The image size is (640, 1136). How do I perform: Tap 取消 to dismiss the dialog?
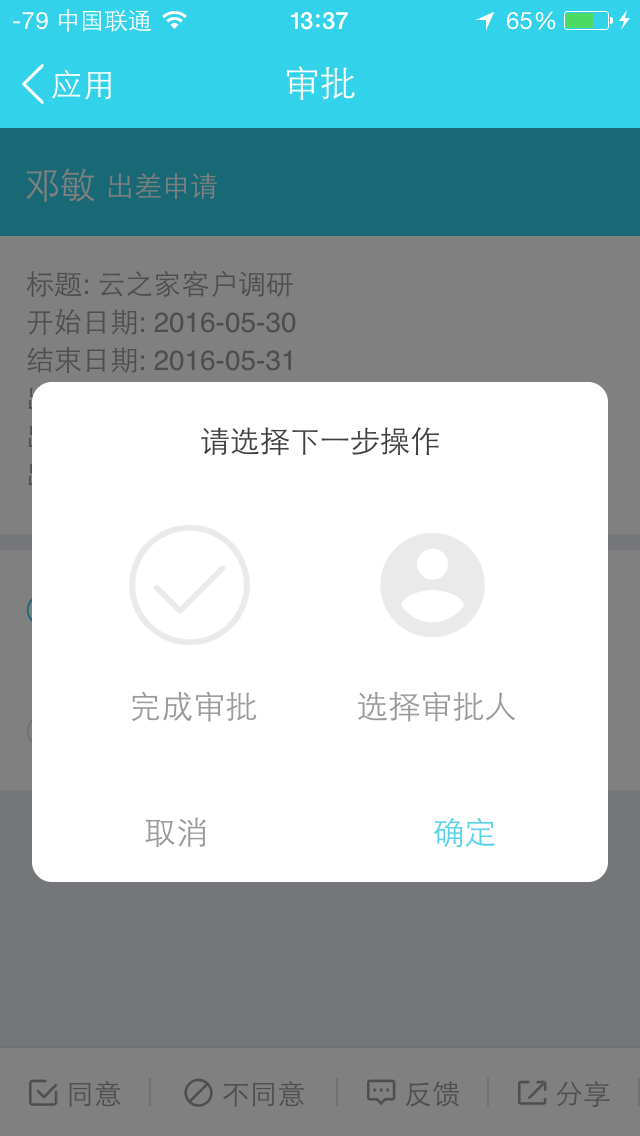click(176, 832)
